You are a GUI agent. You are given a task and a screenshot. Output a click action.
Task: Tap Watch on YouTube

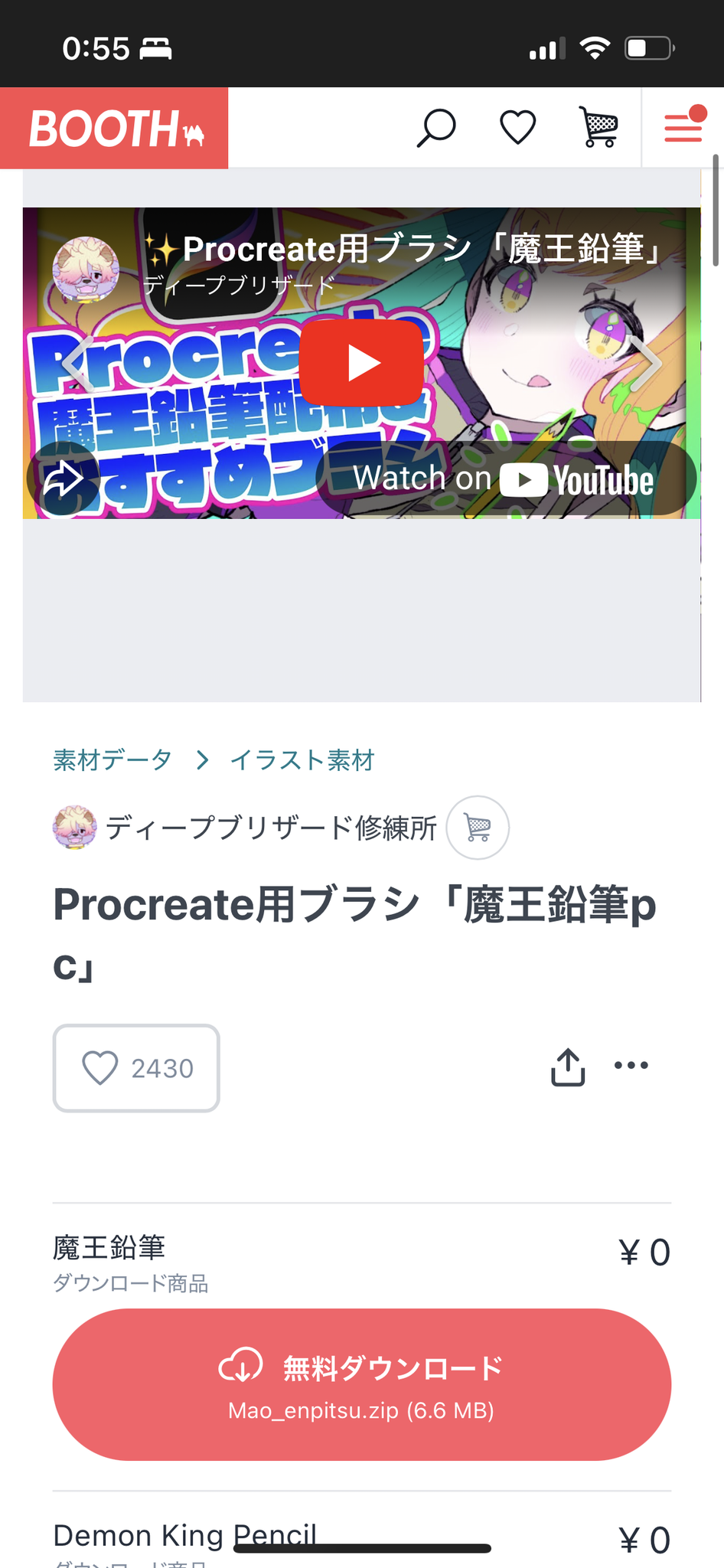[505, 479]
